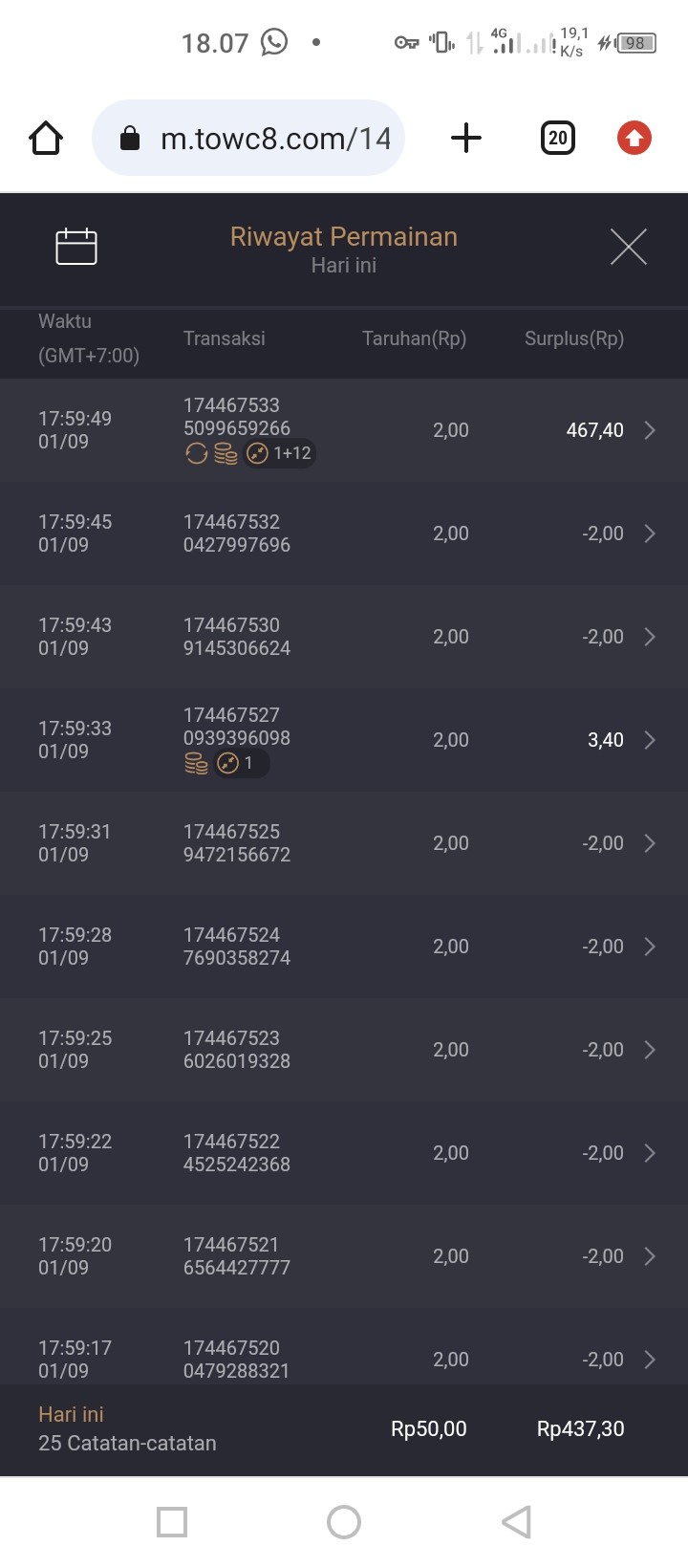Image resolution: width=688 pixels, height=1568 pixels.
Task: Show the 20 open tabs
Action: 558,139
